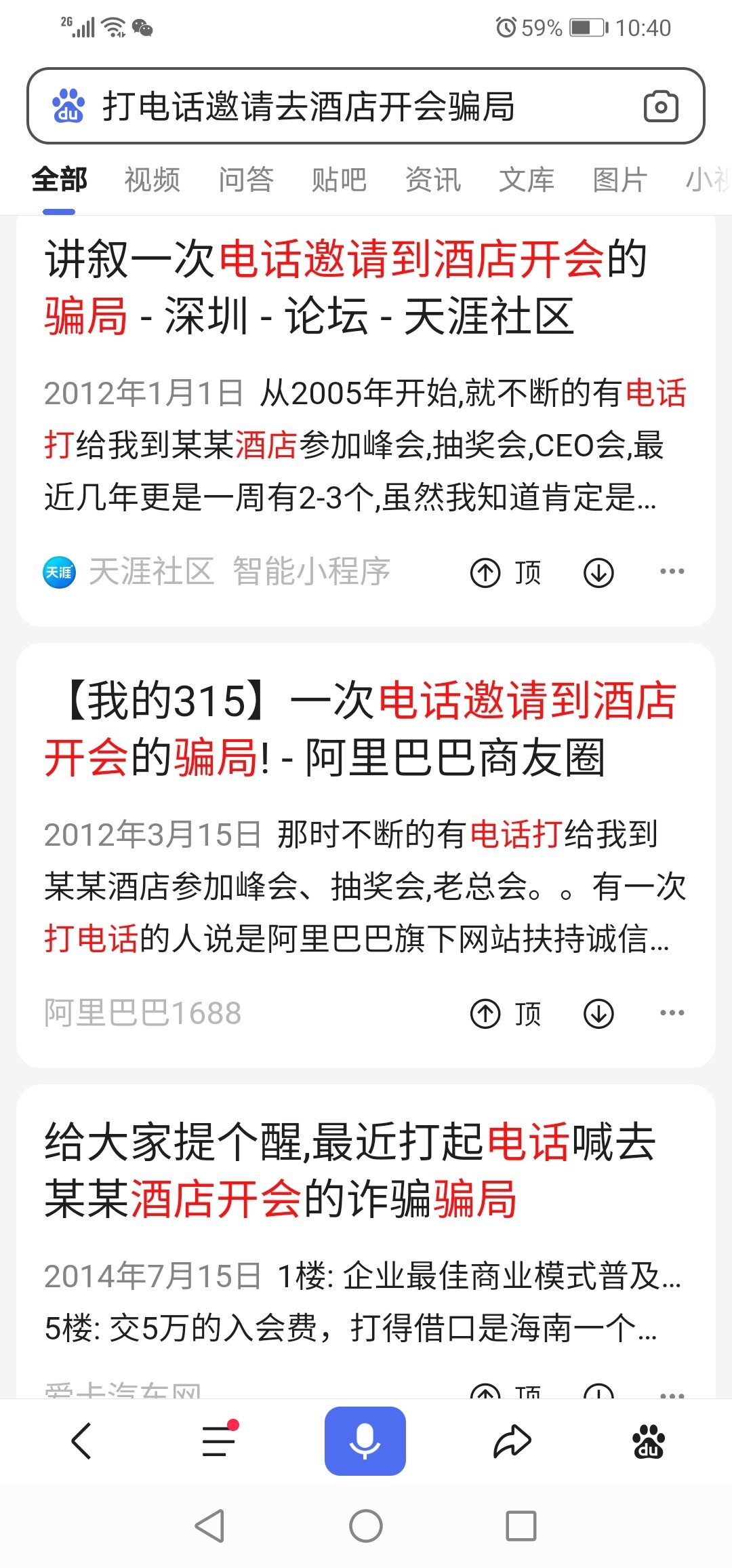Screen dimensions: 732x1568
Task: Switch to the 贴吧 tab
Action: coord(339,180)
